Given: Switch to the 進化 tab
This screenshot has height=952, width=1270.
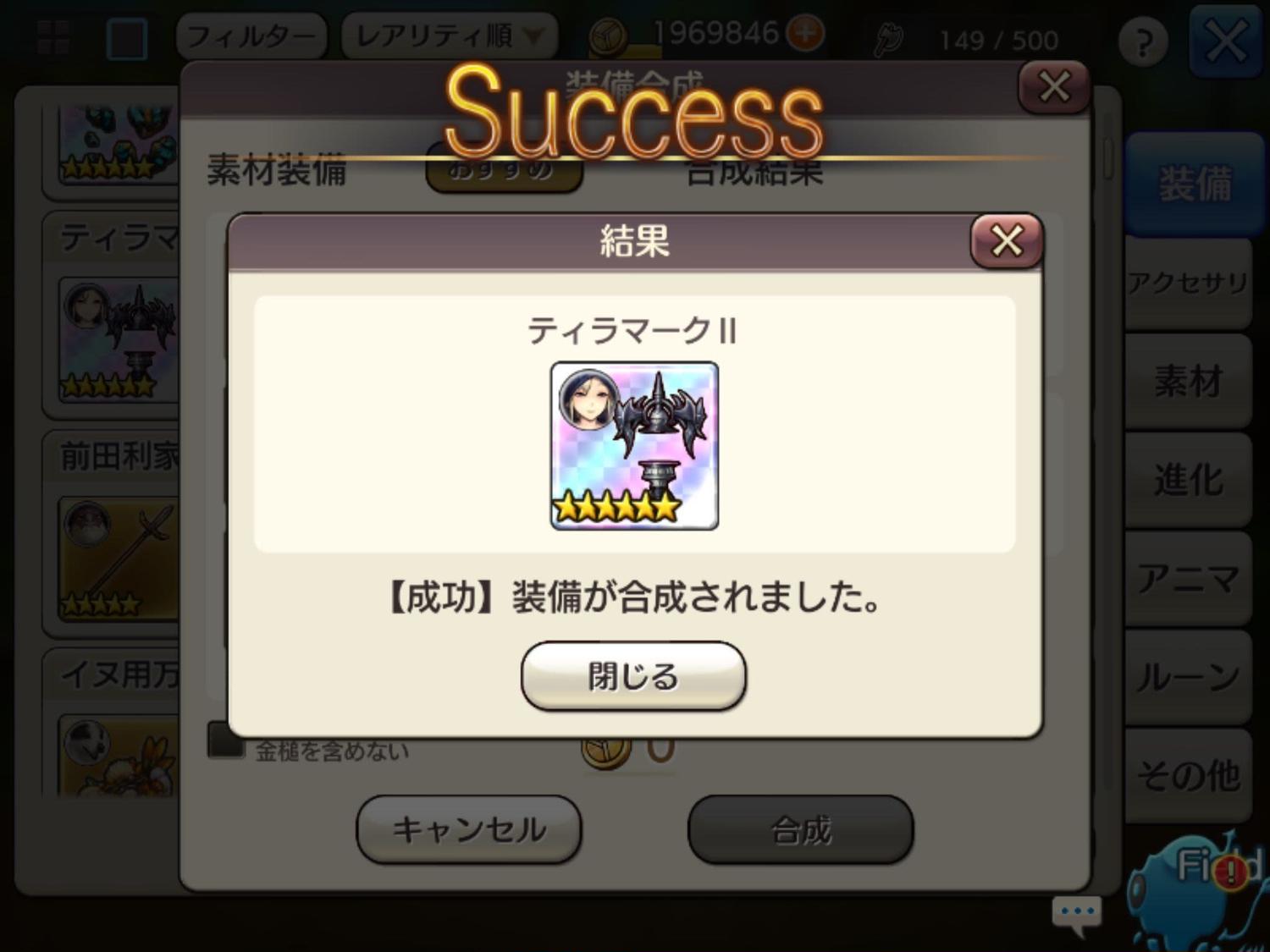Looking at the screenshot, I should [x=1187, y=480].
